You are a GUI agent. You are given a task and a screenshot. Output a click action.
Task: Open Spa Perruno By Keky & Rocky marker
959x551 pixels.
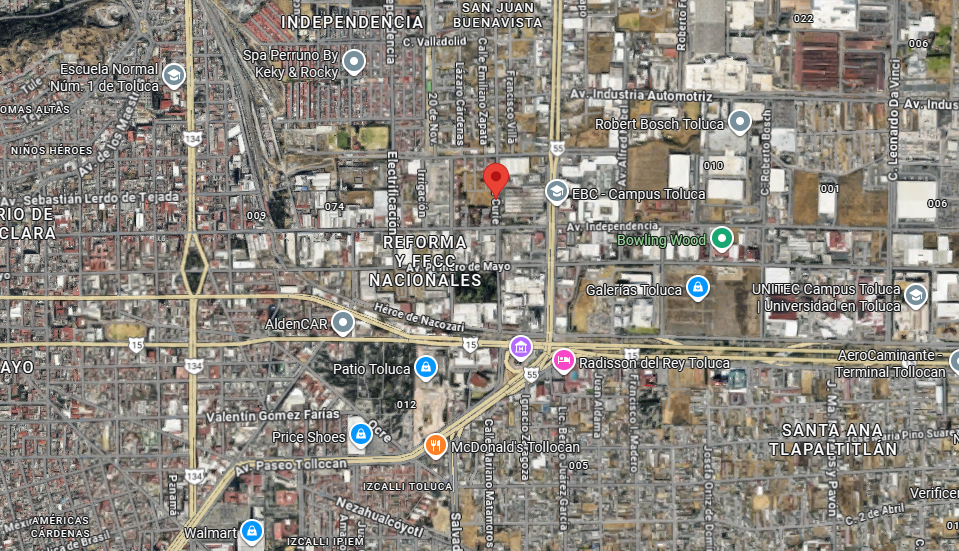[x=353, y=64]
